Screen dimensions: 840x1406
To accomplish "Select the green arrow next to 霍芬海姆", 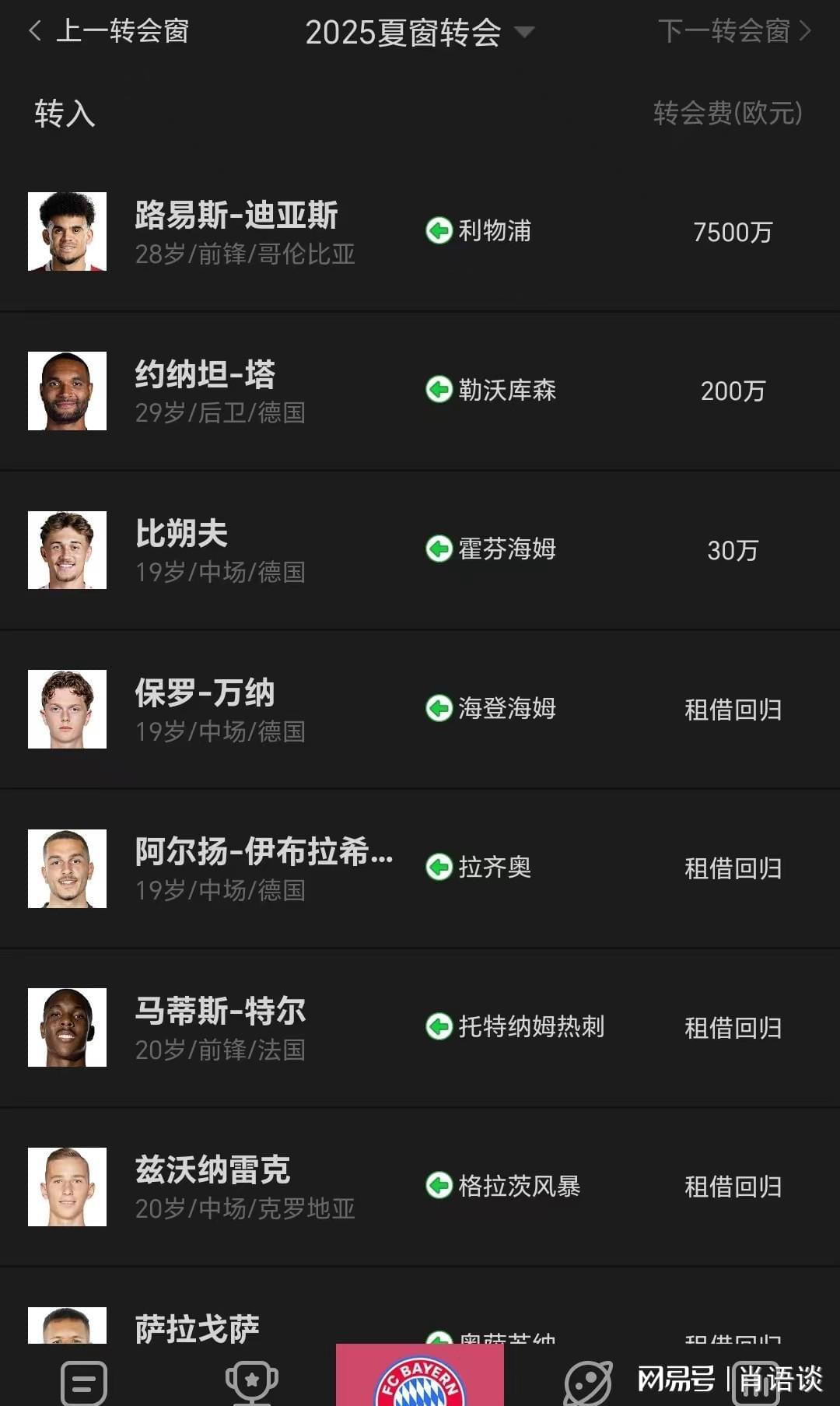I will (440, 549).
